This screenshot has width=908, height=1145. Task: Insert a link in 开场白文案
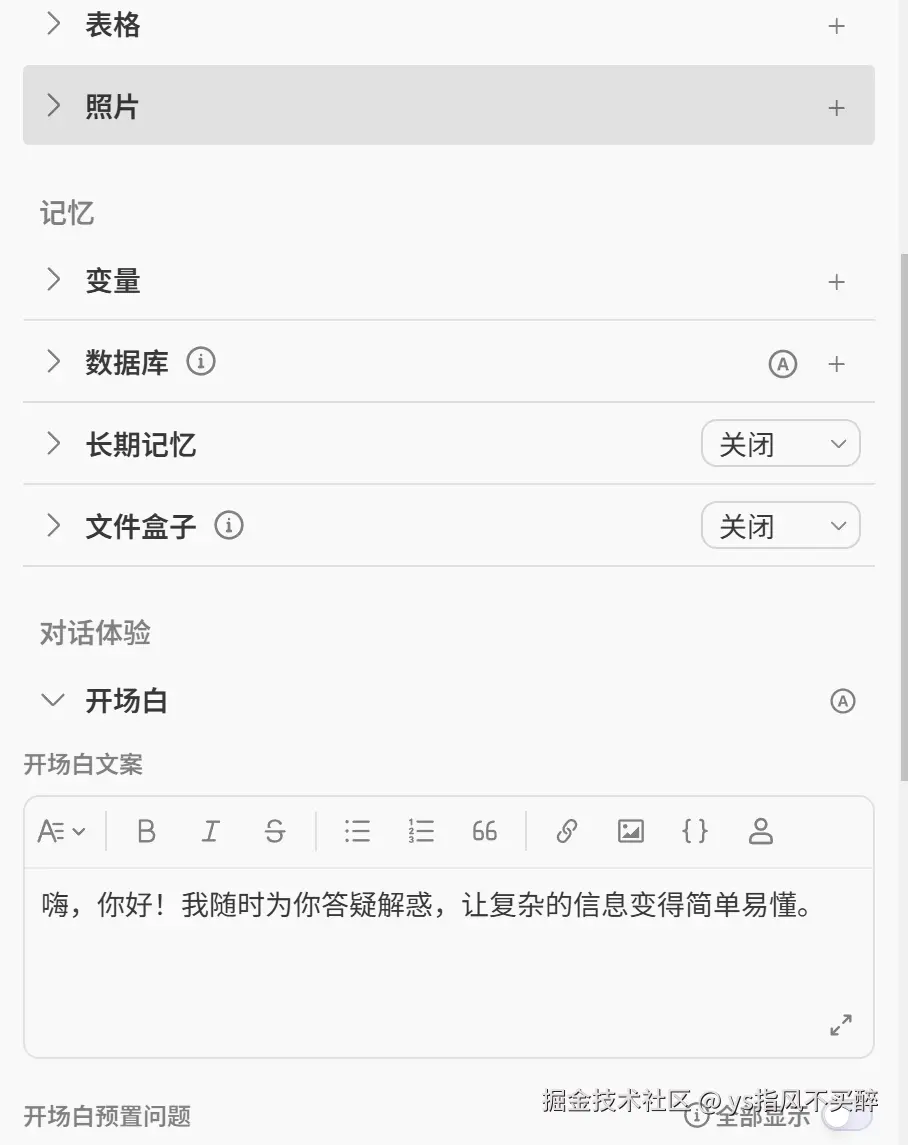[566, 831]
